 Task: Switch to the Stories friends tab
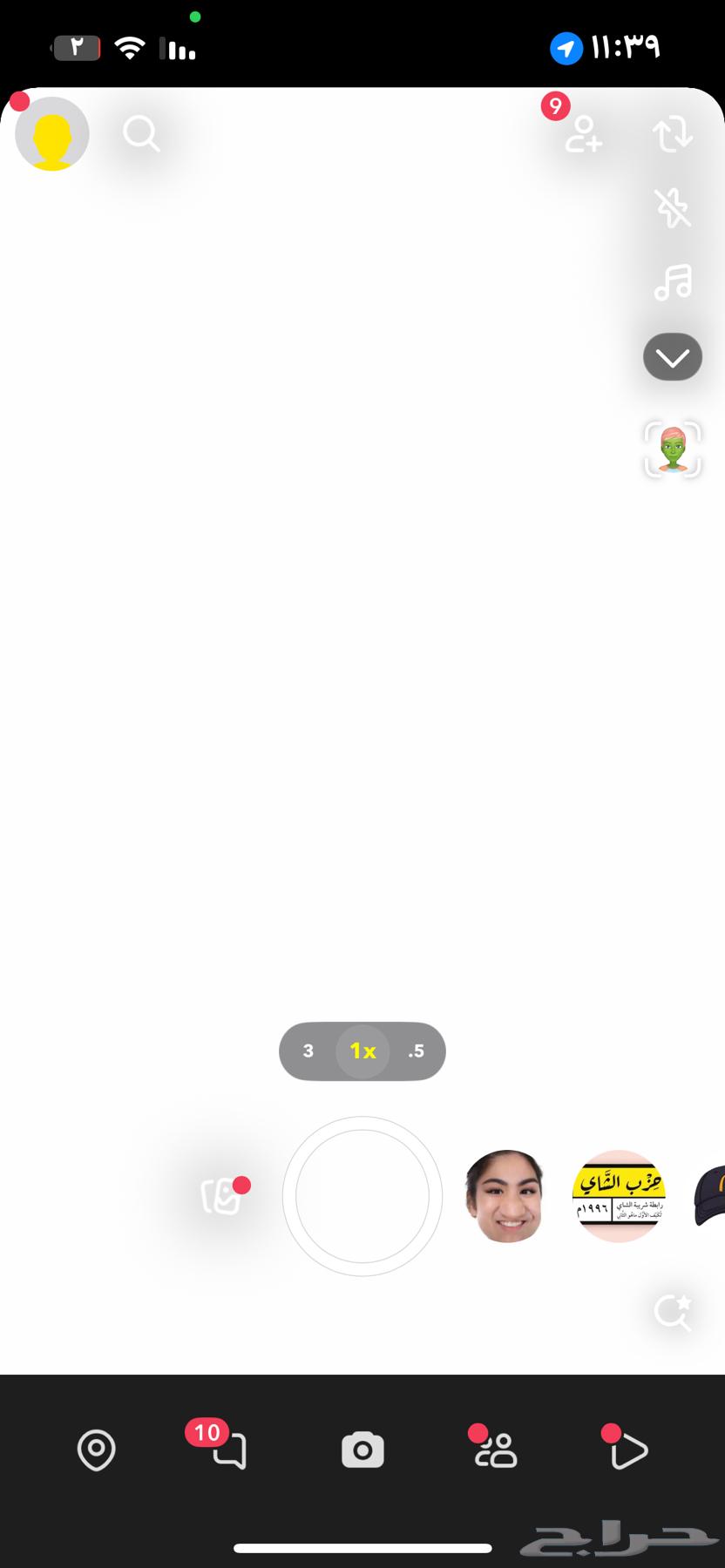[495, 1450]
